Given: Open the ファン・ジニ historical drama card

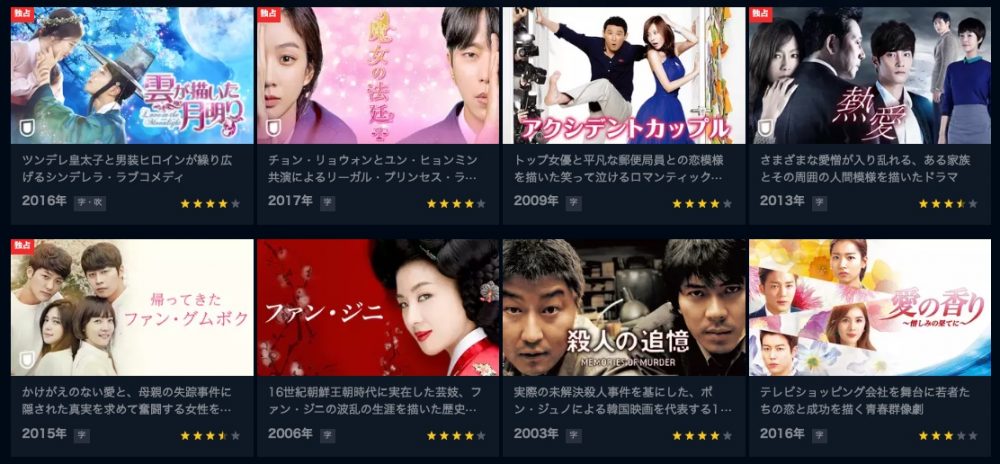Looking at the screenshot, I should pyautogui.click(x=377, y=308).
